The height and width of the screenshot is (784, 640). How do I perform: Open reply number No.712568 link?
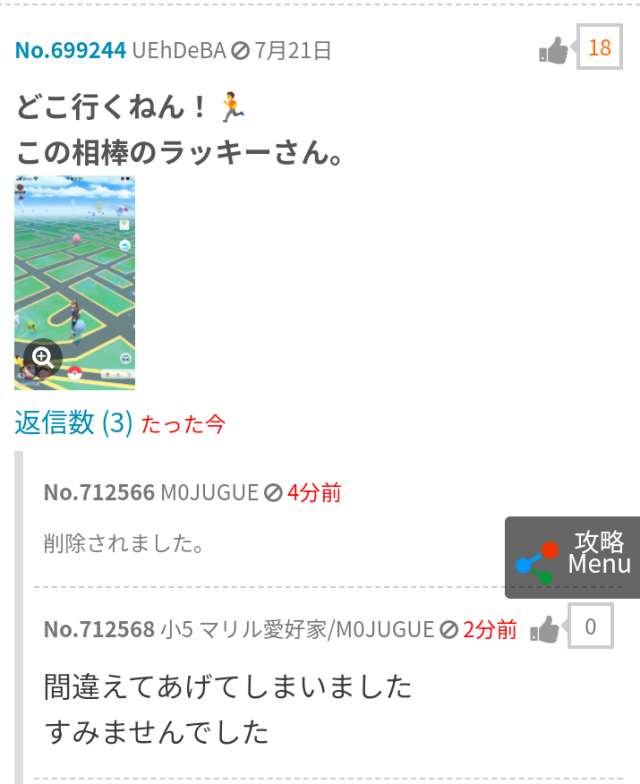point(99,629)
